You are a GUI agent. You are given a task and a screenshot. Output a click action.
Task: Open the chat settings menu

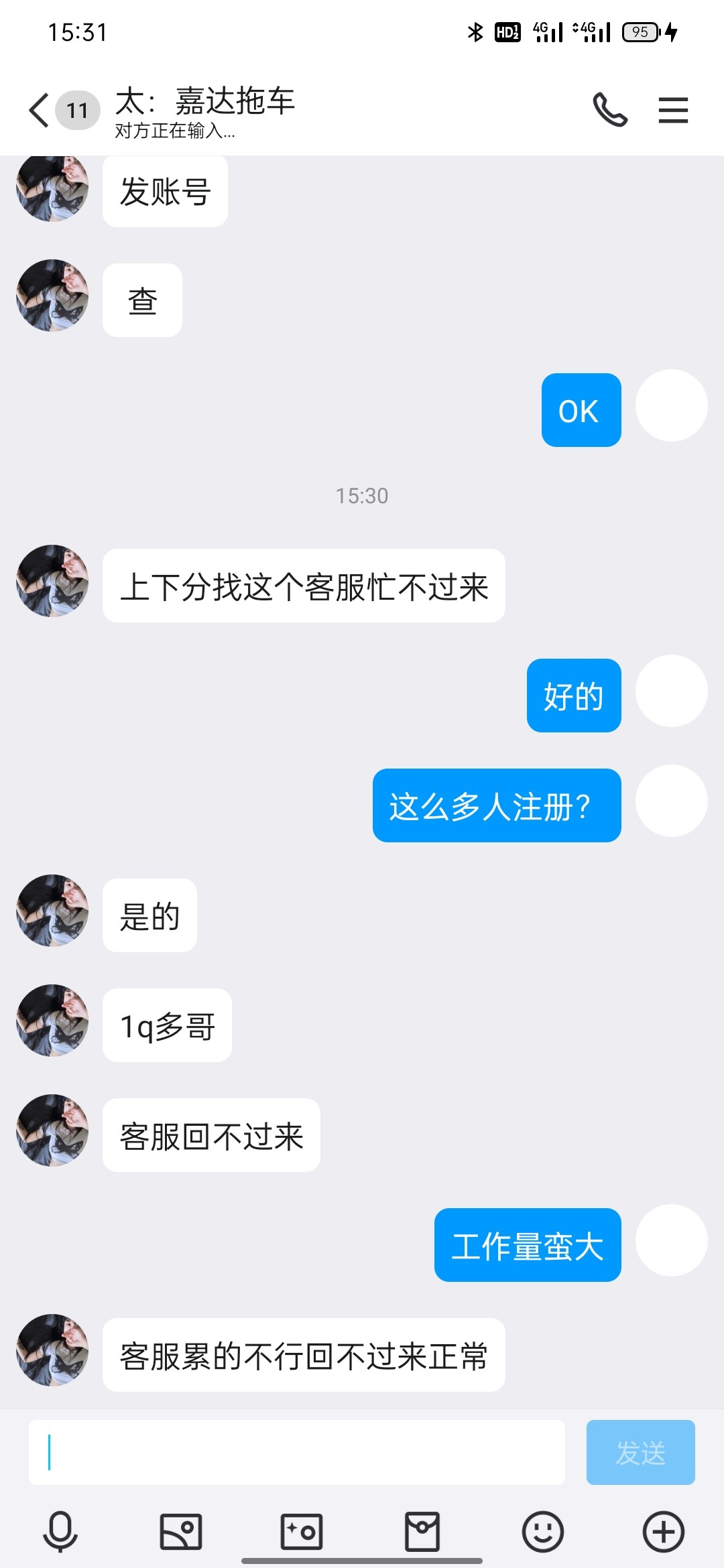point(673,110)
